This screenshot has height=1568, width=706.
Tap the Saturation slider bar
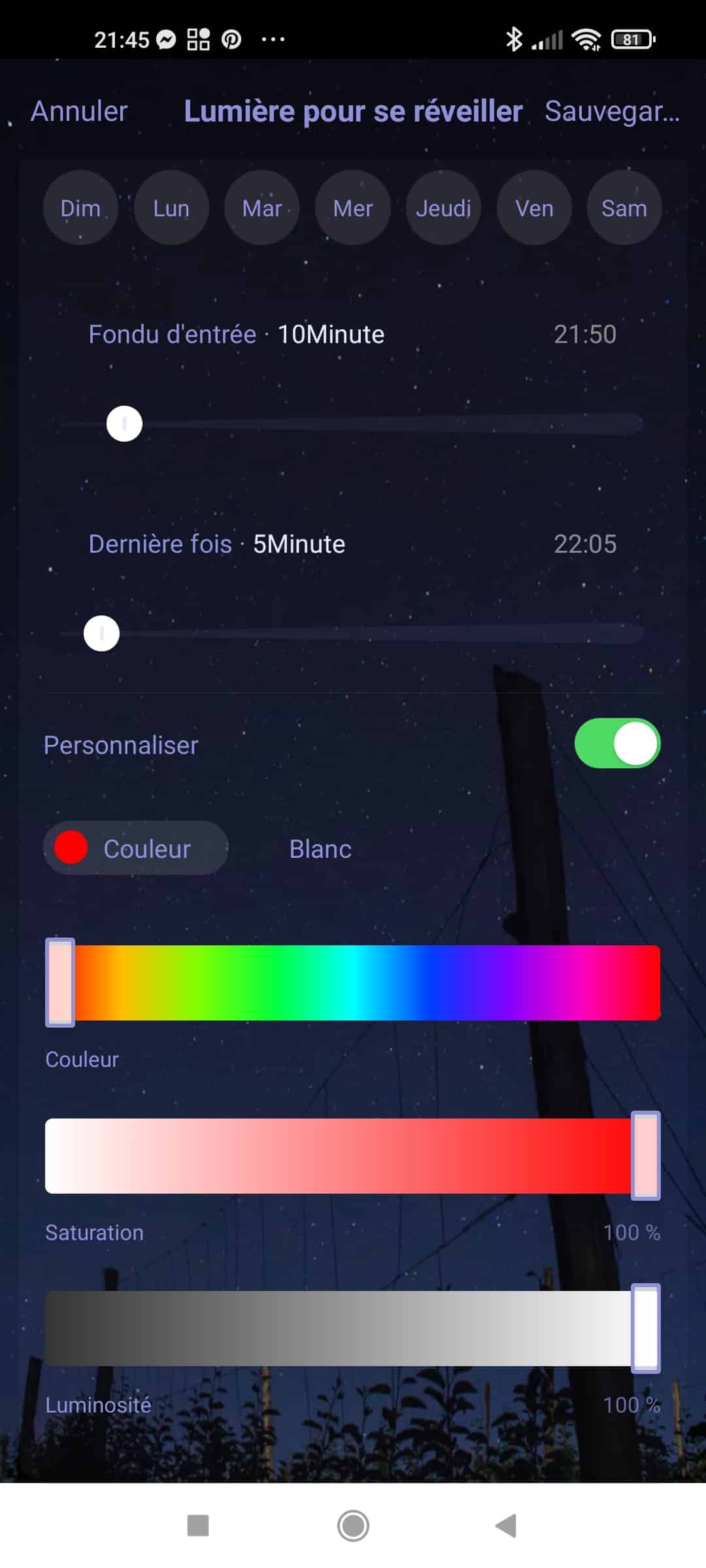tap(353, 1156)
